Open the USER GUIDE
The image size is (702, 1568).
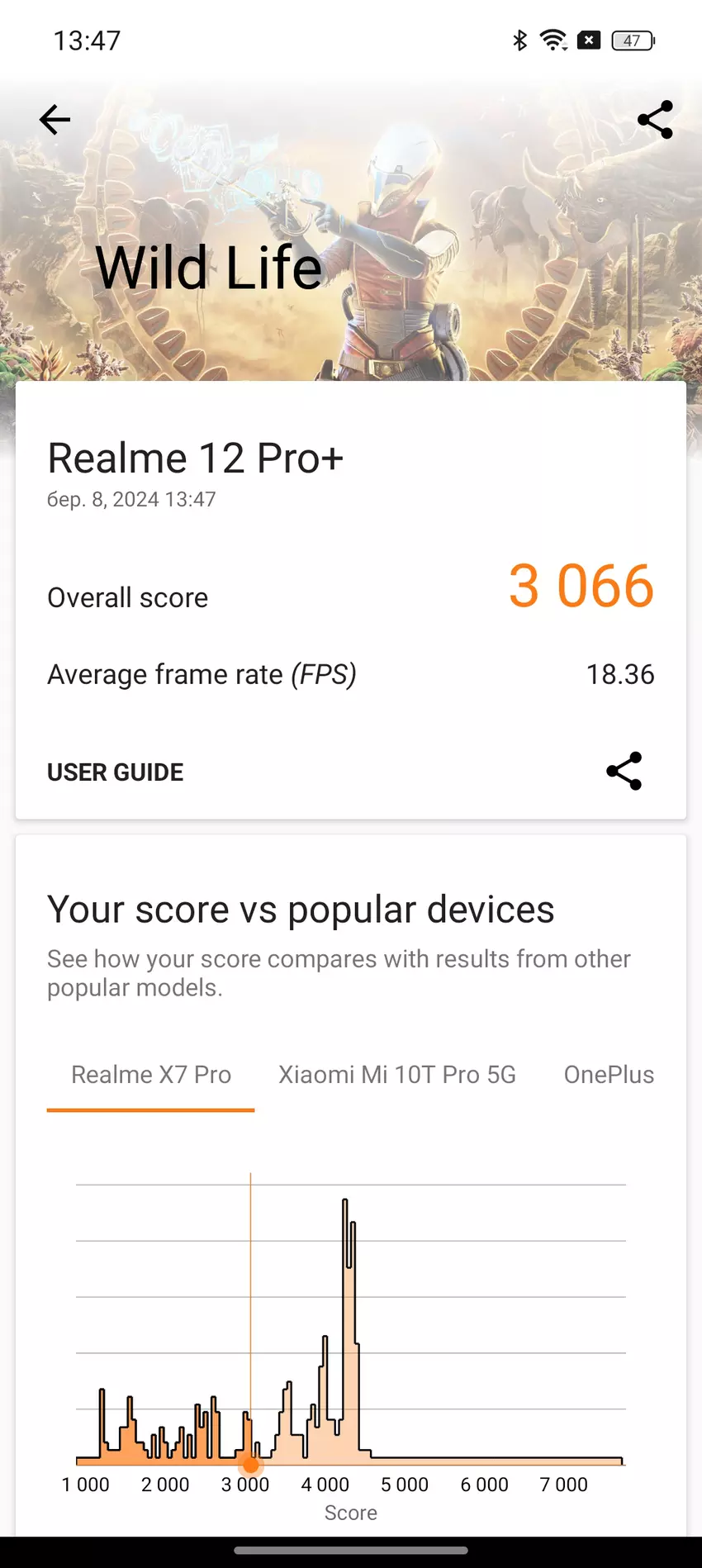click(x=115, y=771)
